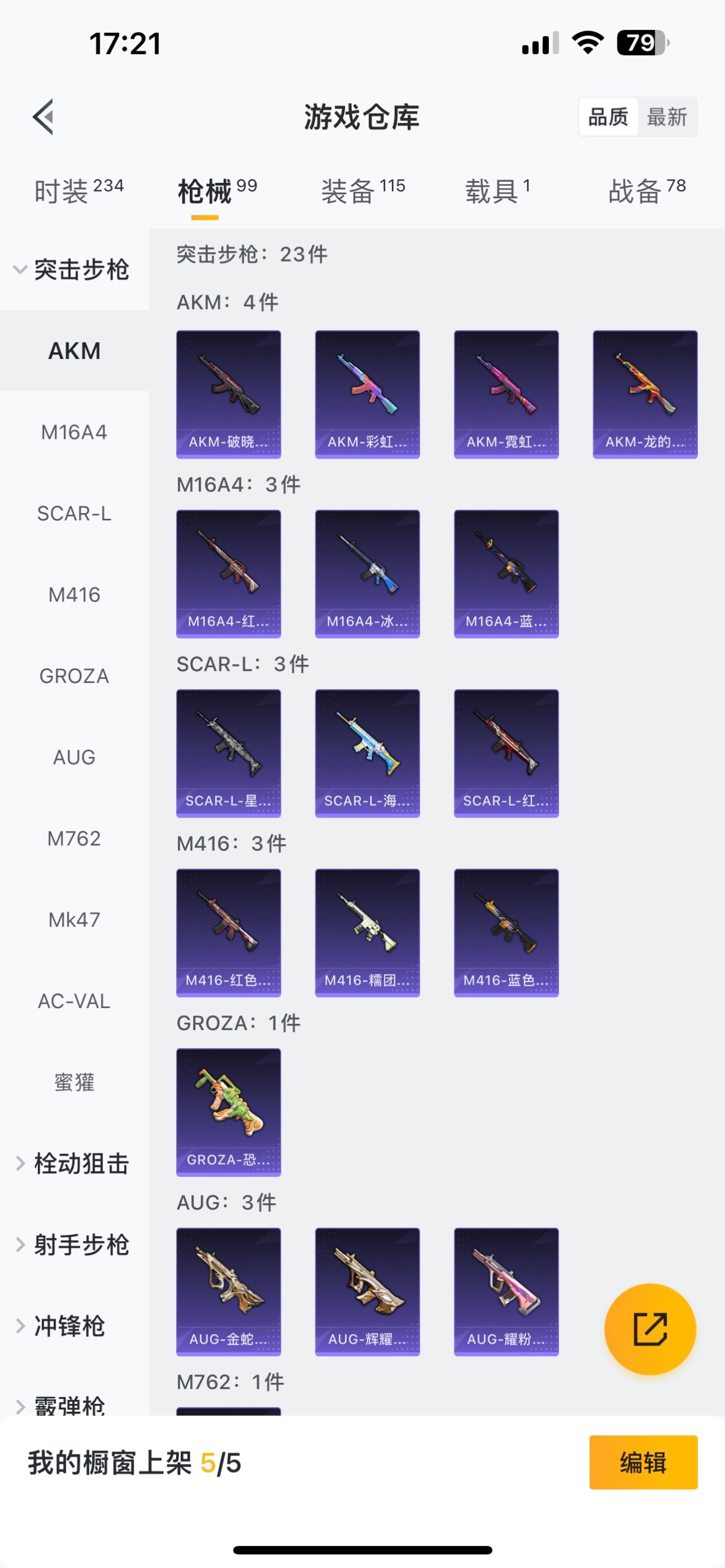Viewport: 725px width, 1568px height.
Task: Expand the 射手步枪 category
Action: [x=73, y=1245]
